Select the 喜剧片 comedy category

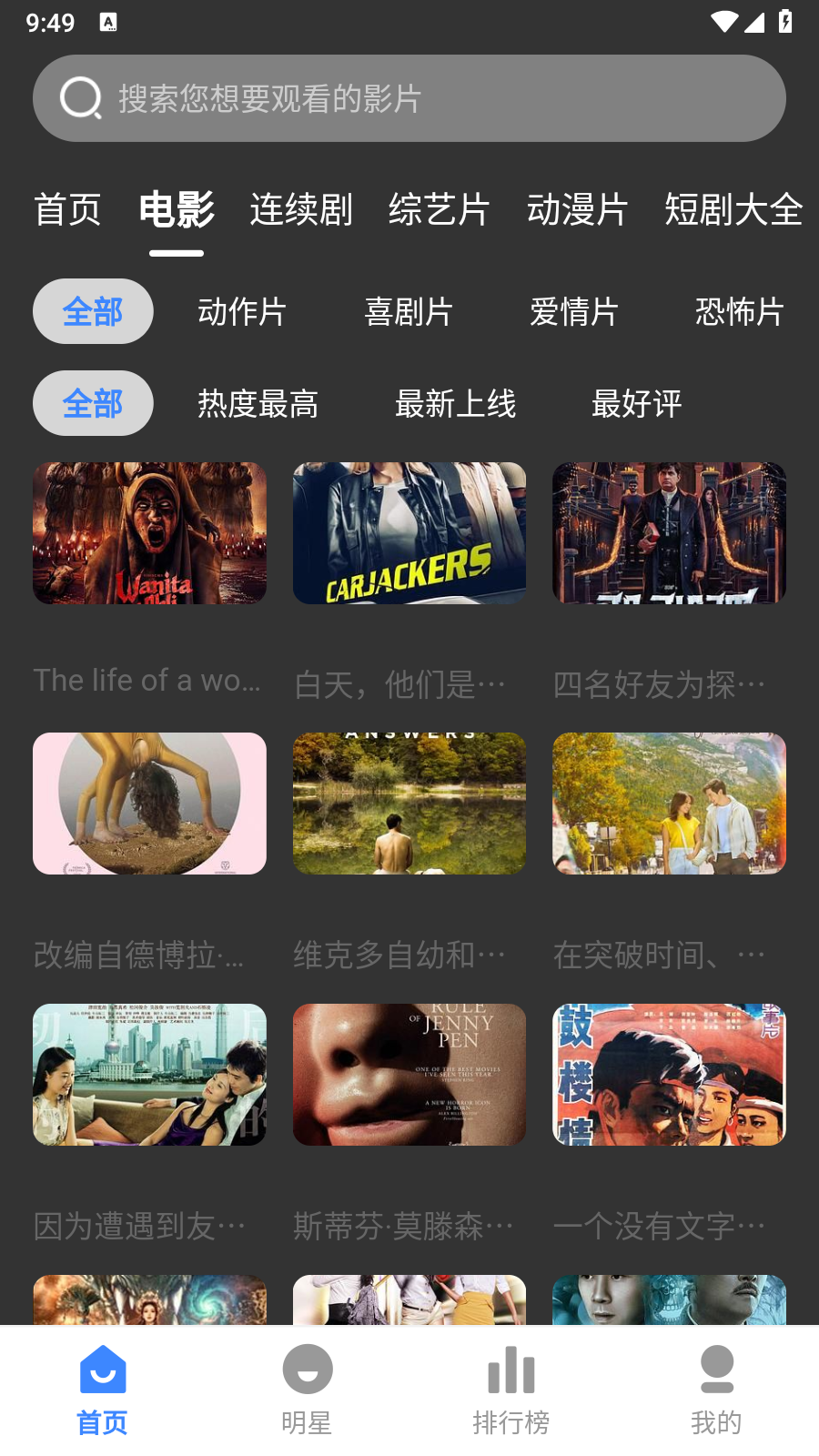tap(409, 311)
